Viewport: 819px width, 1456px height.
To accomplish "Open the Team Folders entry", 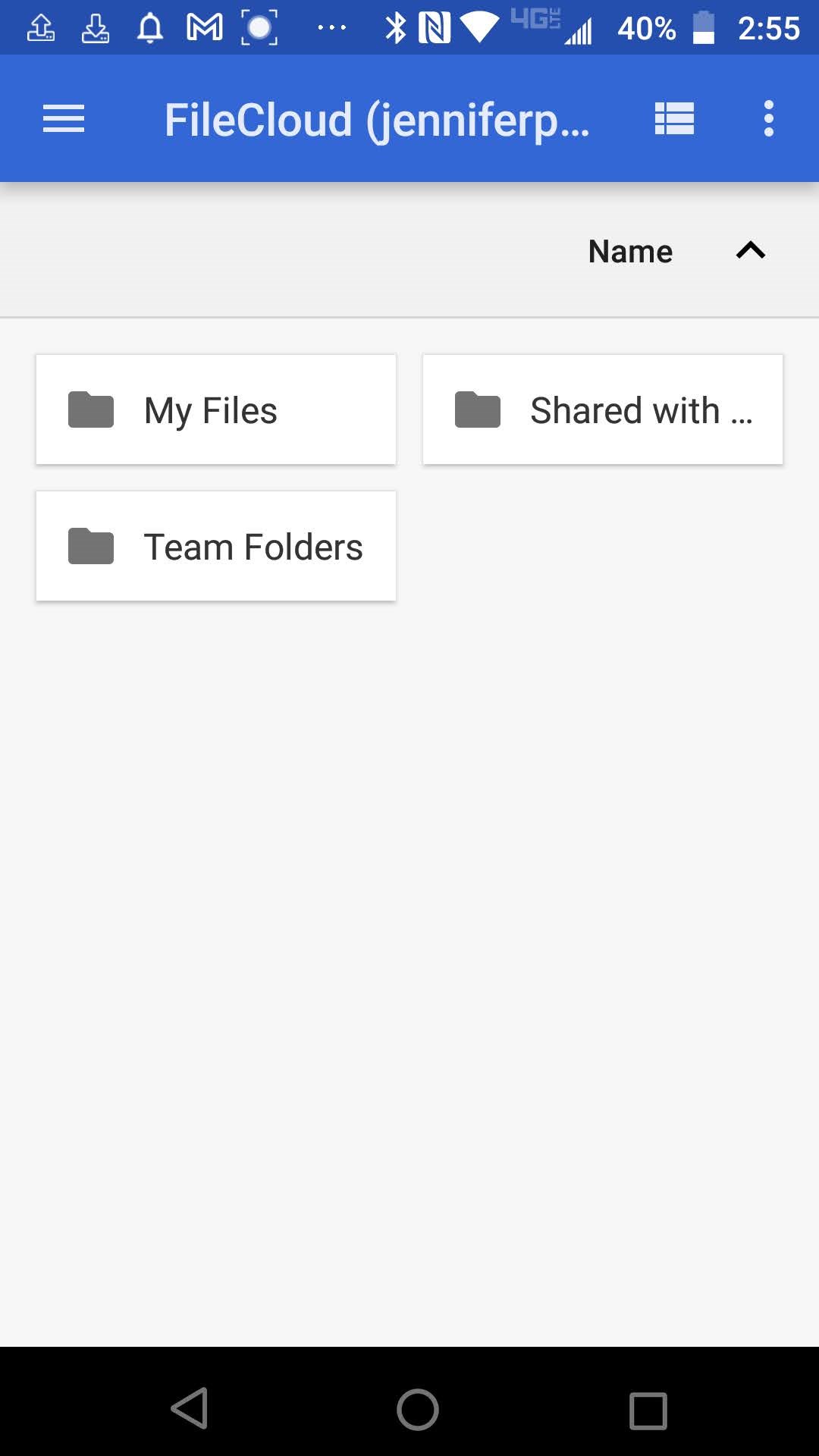I will point(215,545).
